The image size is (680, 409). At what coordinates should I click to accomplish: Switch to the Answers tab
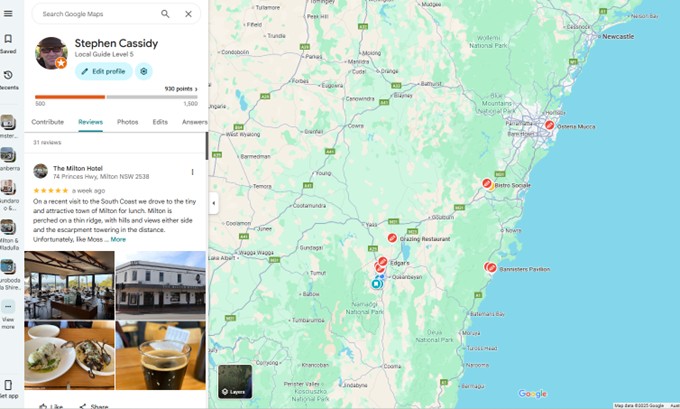(194, 122)
